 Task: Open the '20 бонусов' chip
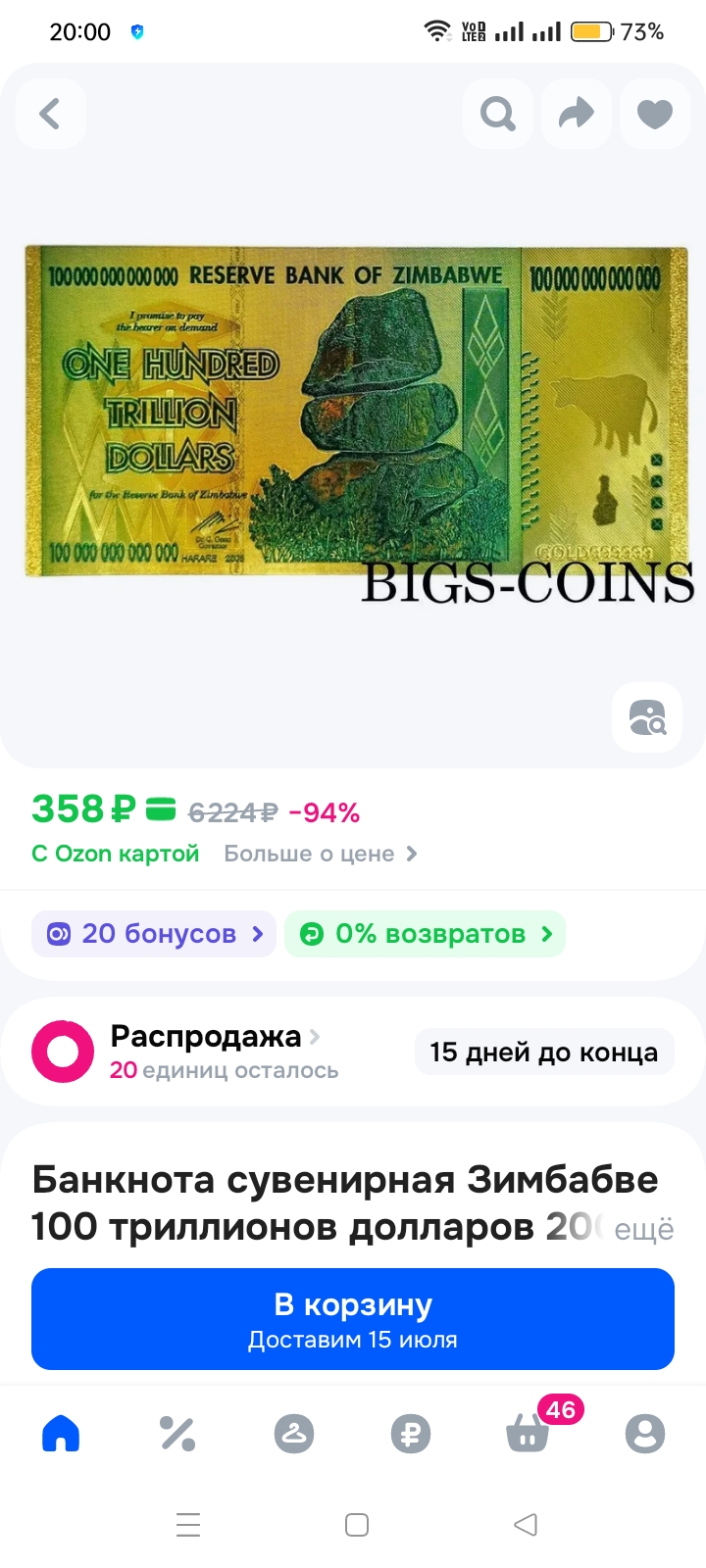click(x=154, y=934)
